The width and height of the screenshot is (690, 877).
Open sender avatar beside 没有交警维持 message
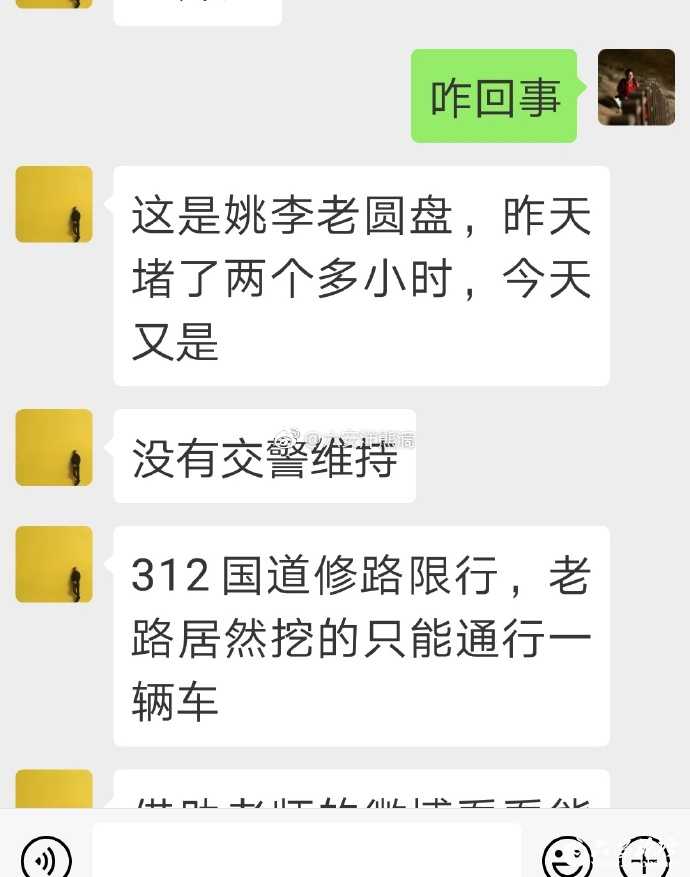coord(54,447)
